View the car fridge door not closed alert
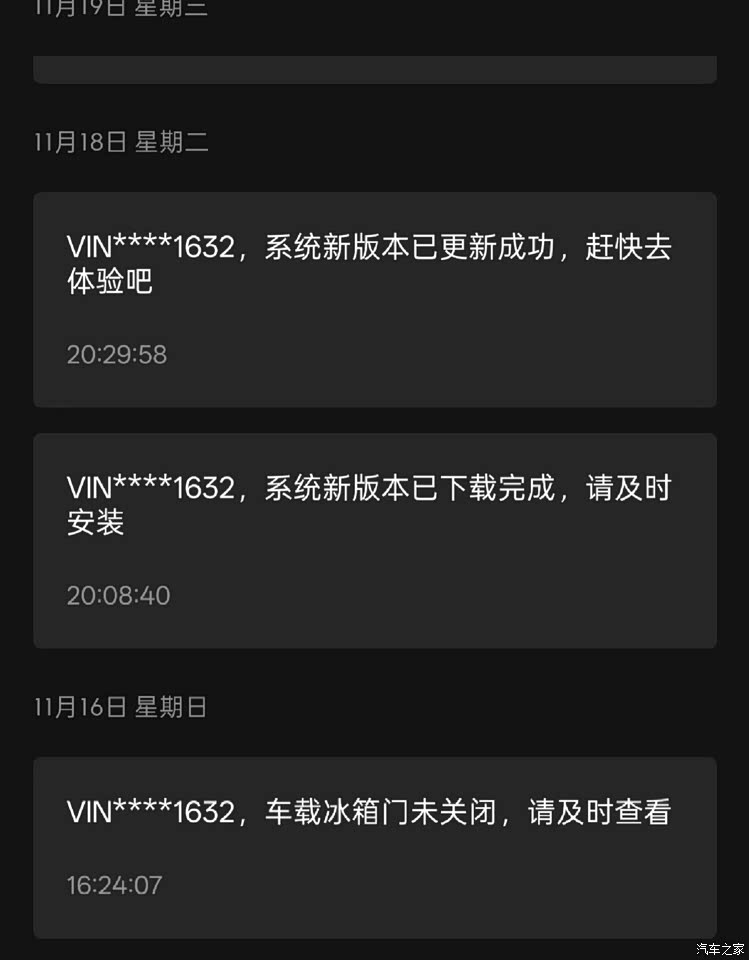This screenshot has width=749, height=960. (x=374, y=846)
